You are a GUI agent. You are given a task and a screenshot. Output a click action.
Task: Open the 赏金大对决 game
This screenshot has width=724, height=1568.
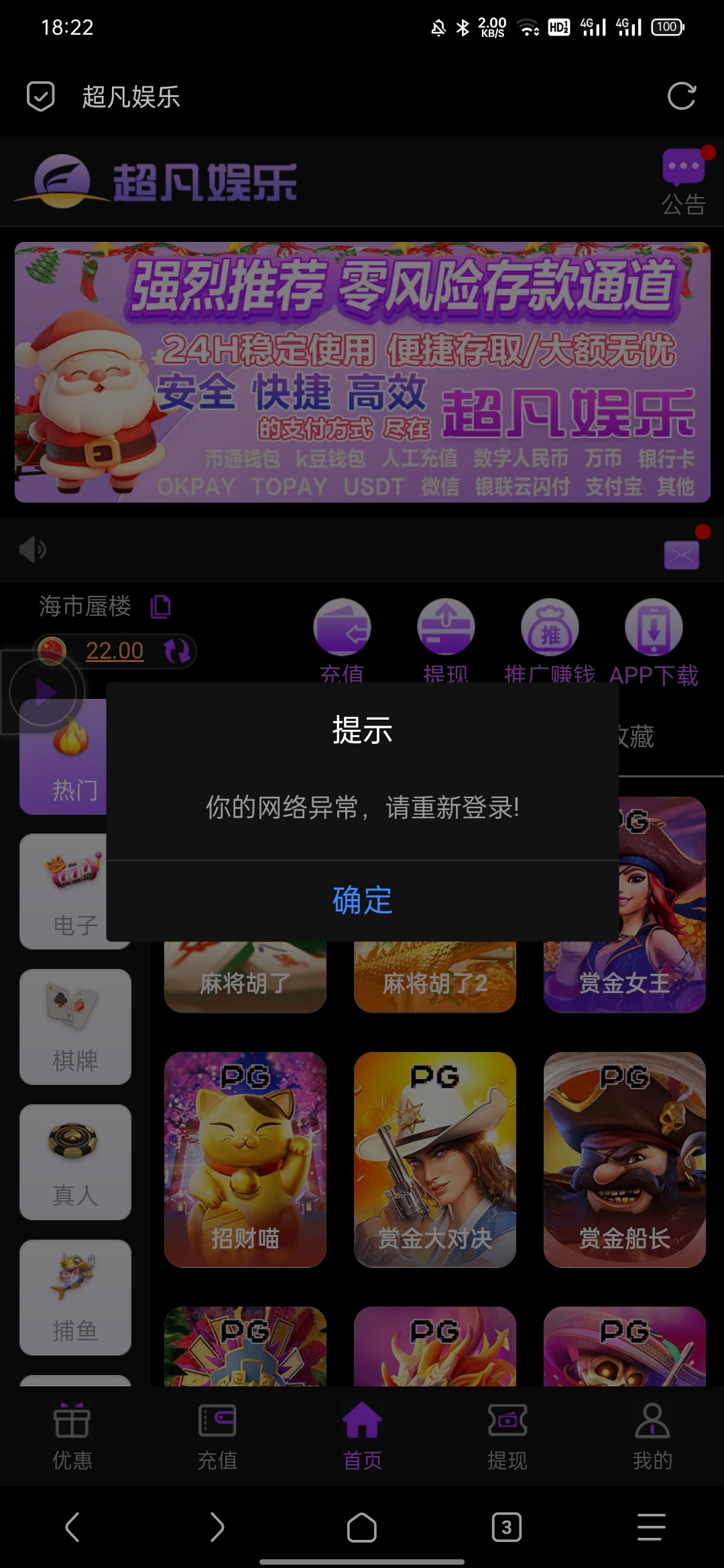[x=435, y=1159]
